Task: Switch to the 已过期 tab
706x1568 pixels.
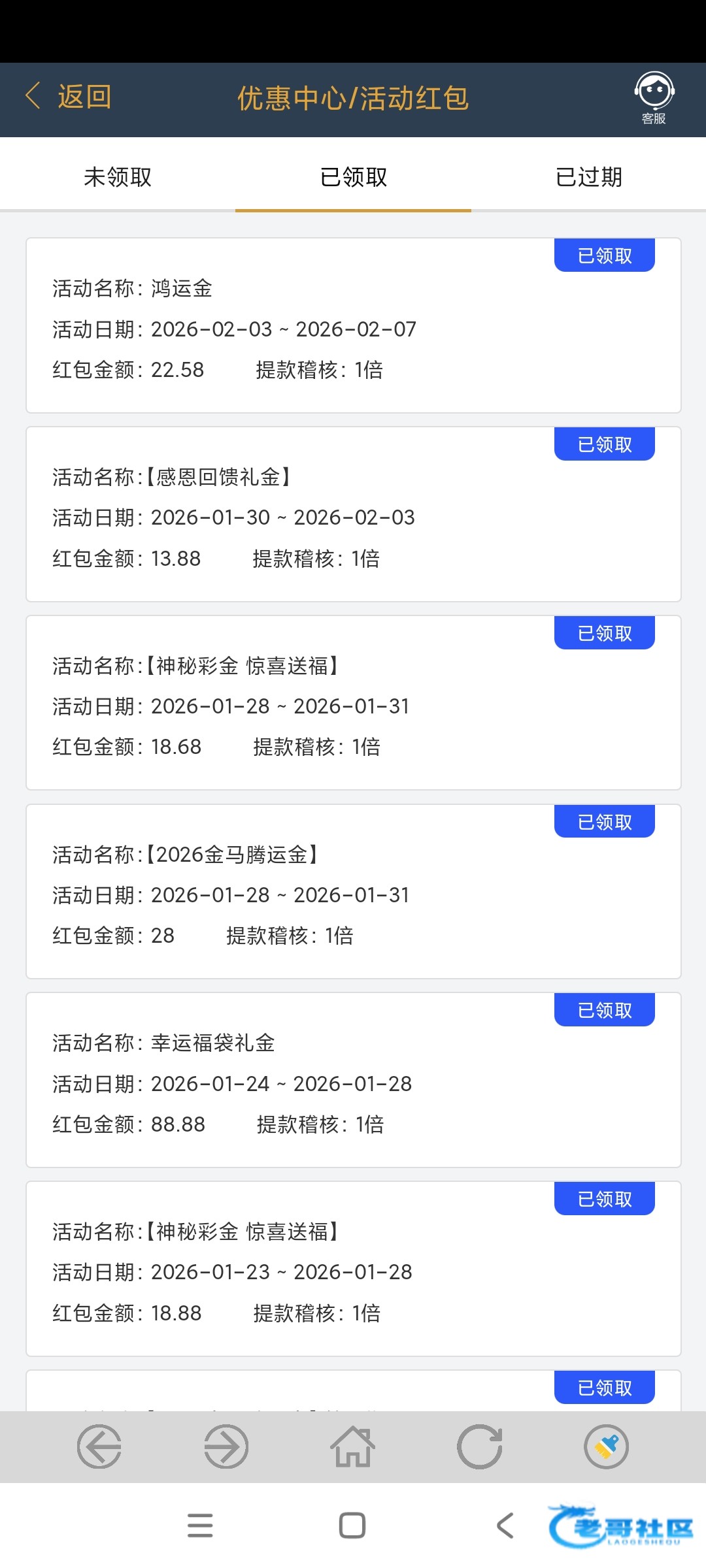Action: tap(588, 177)
